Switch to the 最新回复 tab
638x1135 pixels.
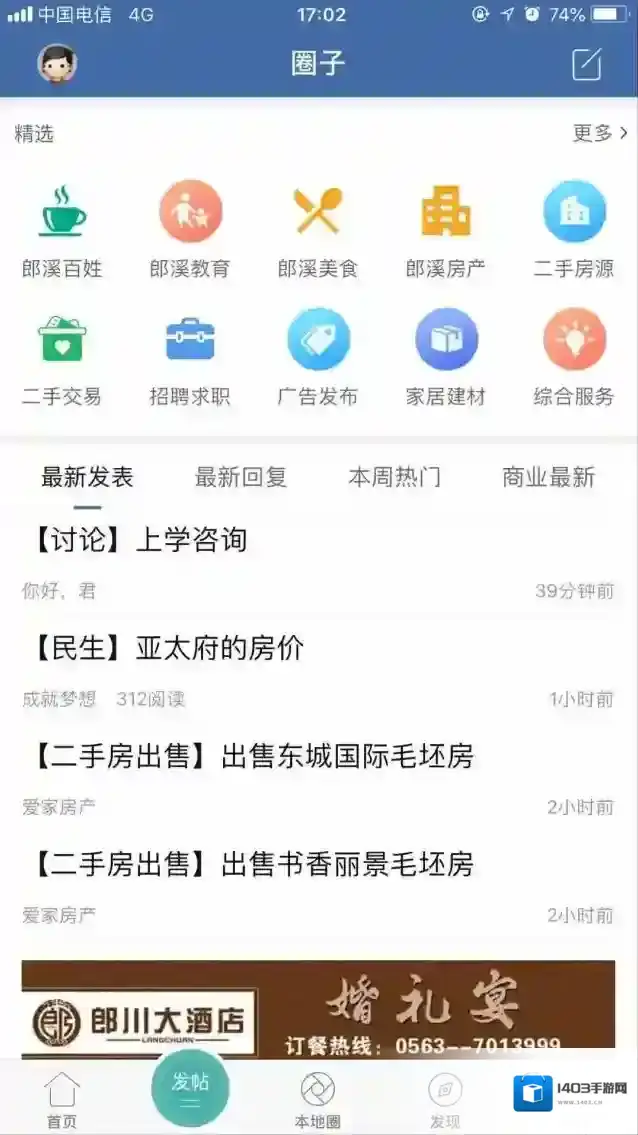point(241,477)
